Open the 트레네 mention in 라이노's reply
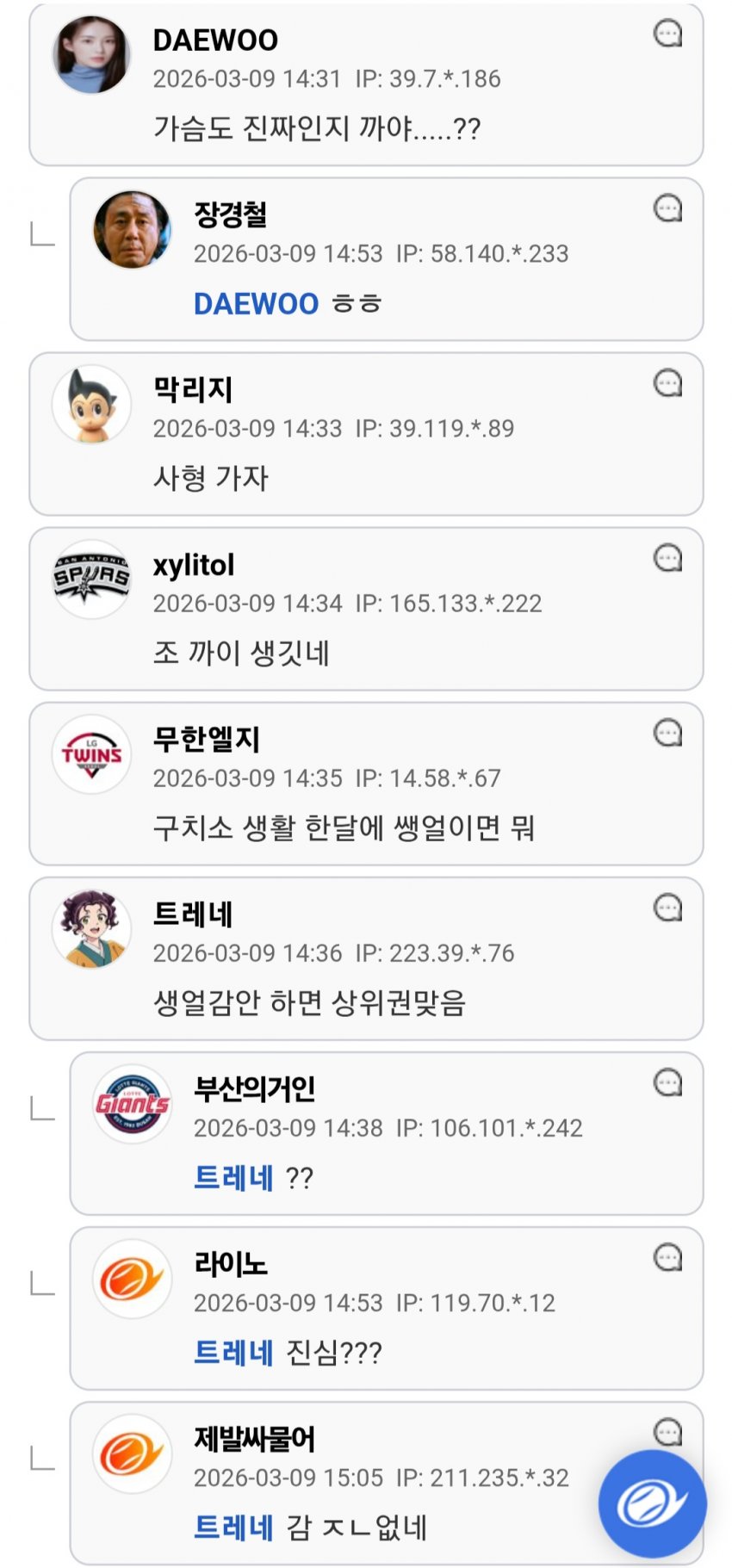The width and height of the screenshot is (732, 1568). coord(233,1352)
